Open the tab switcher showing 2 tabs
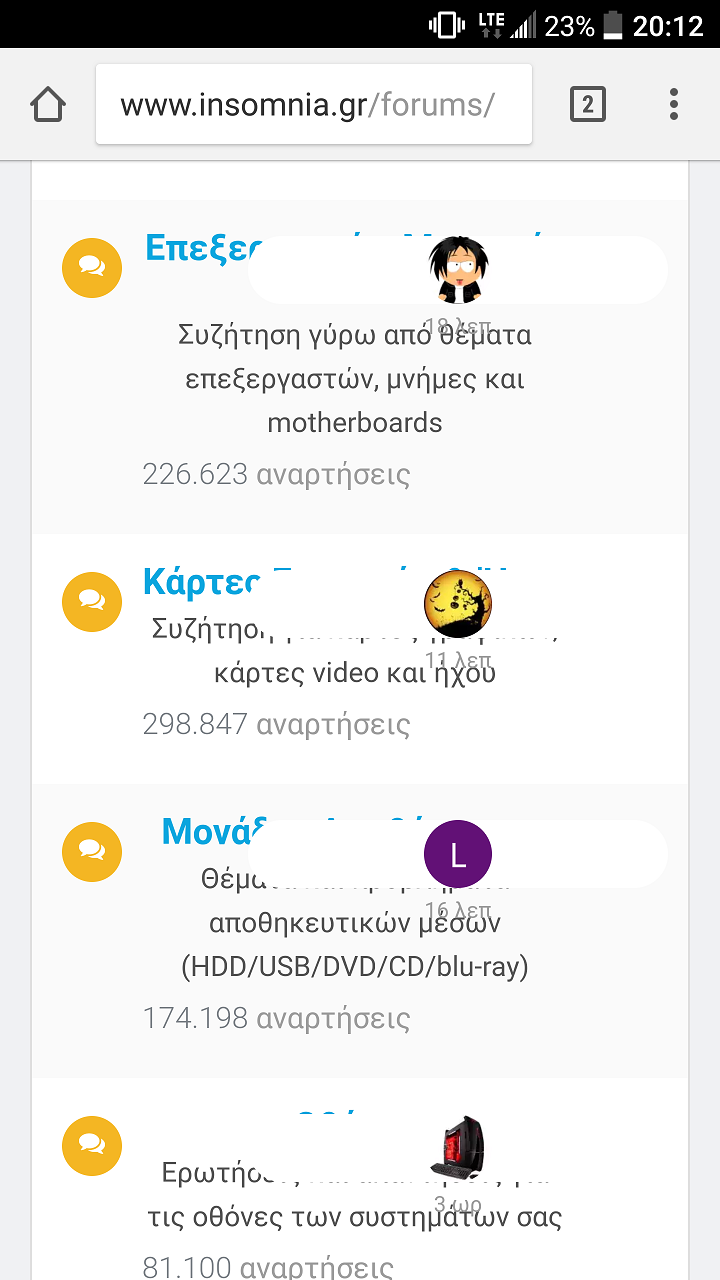The image size is (720, 1280). coord(588,104)
